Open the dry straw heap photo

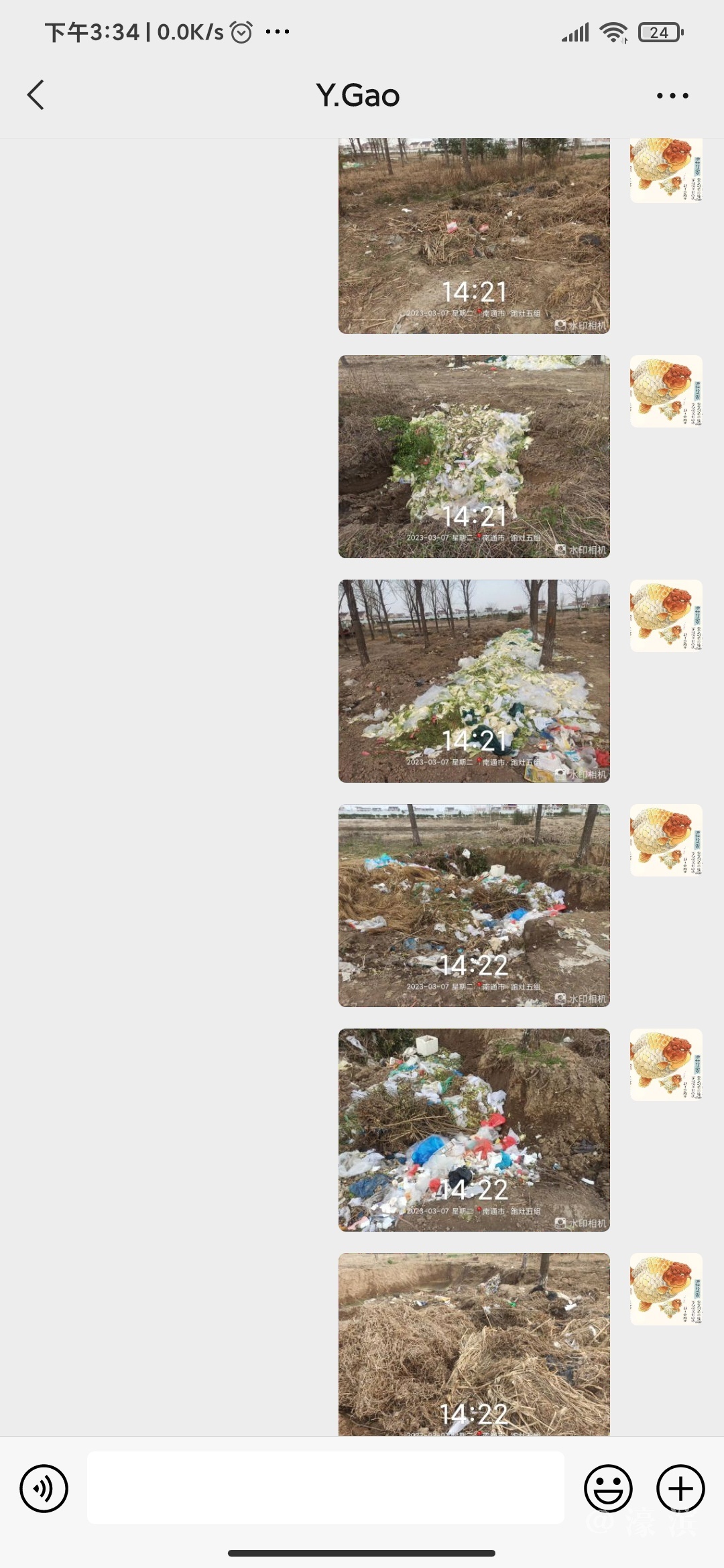pyautogui.click(x=474, y=1344)
